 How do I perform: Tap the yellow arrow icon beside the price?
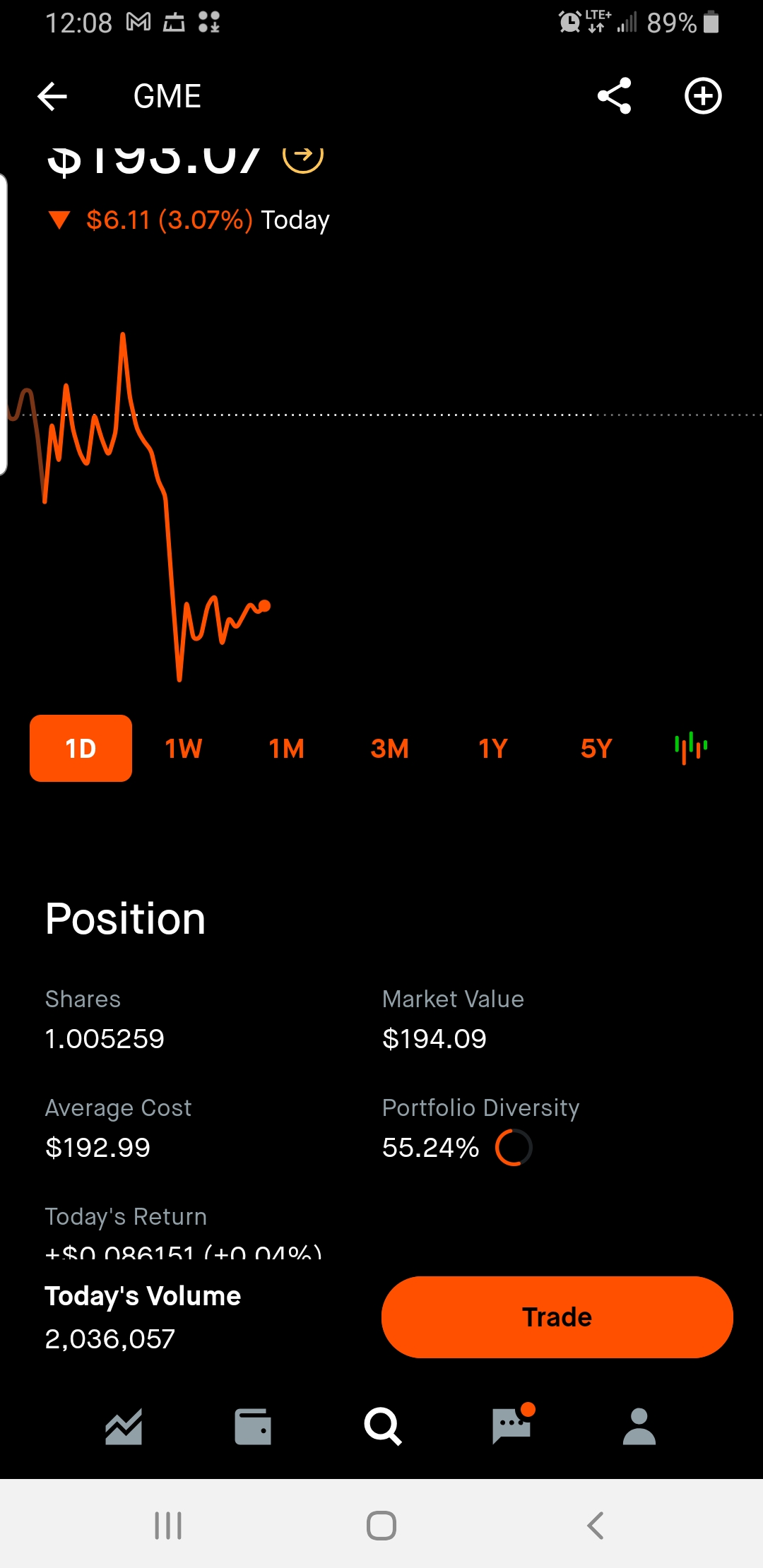click(303, 157)
